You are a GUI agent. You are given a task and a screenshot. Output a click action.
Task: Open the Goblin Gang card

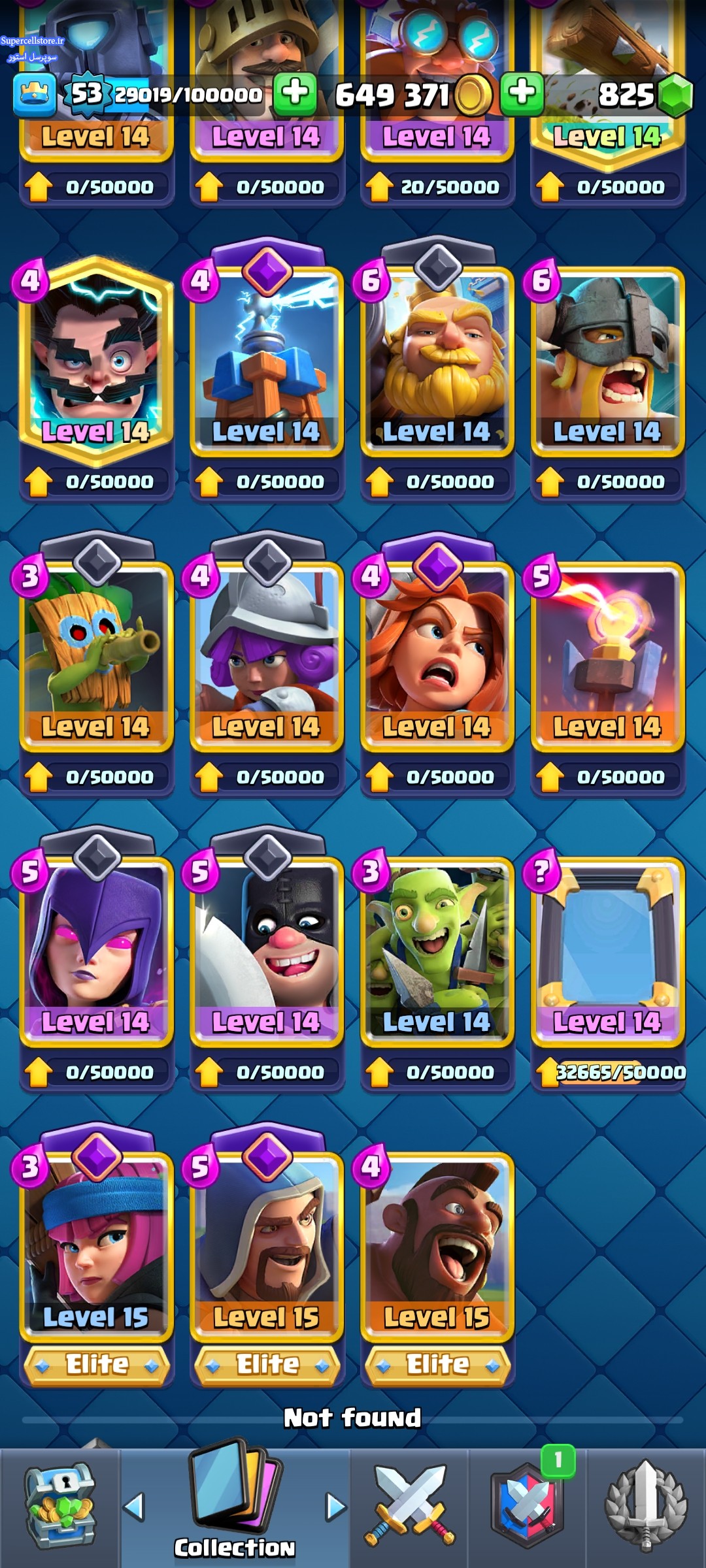click(437, 949)
